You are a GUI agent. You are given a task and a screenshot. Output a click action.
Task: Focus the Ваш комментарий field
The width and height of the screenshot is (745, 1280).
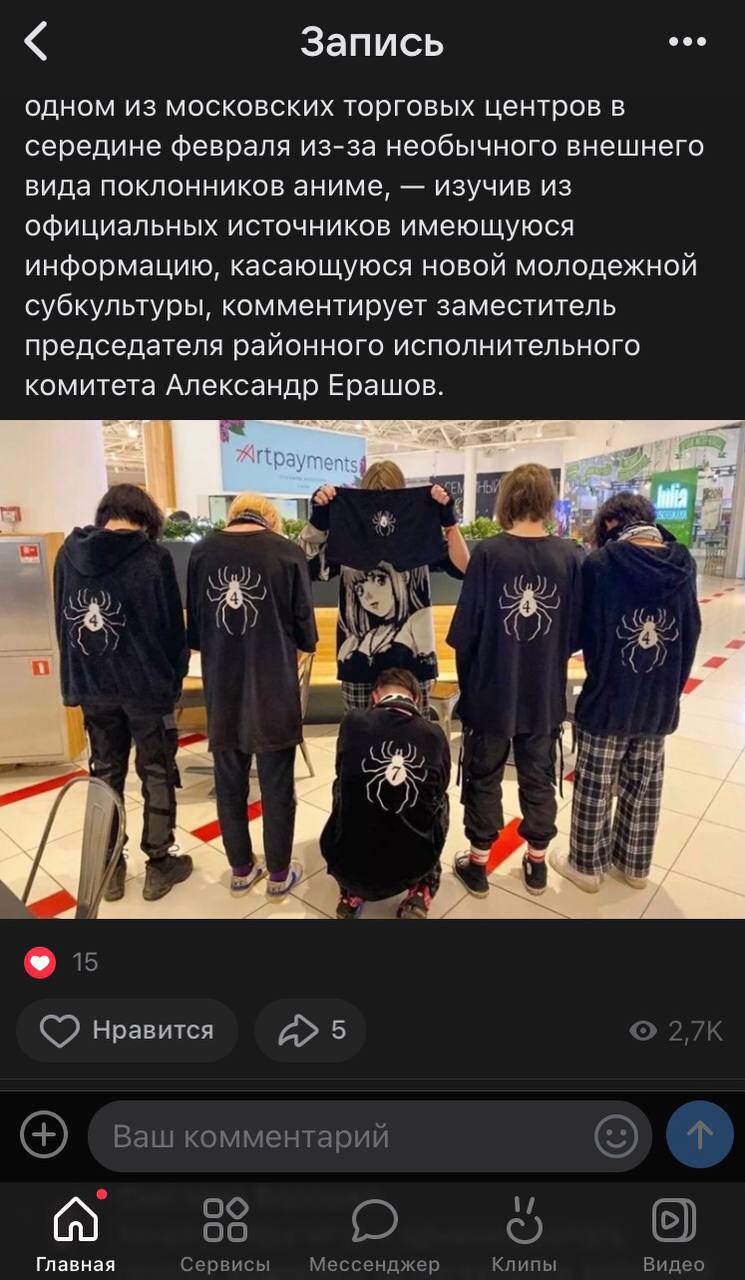(x=340, y=1136)
